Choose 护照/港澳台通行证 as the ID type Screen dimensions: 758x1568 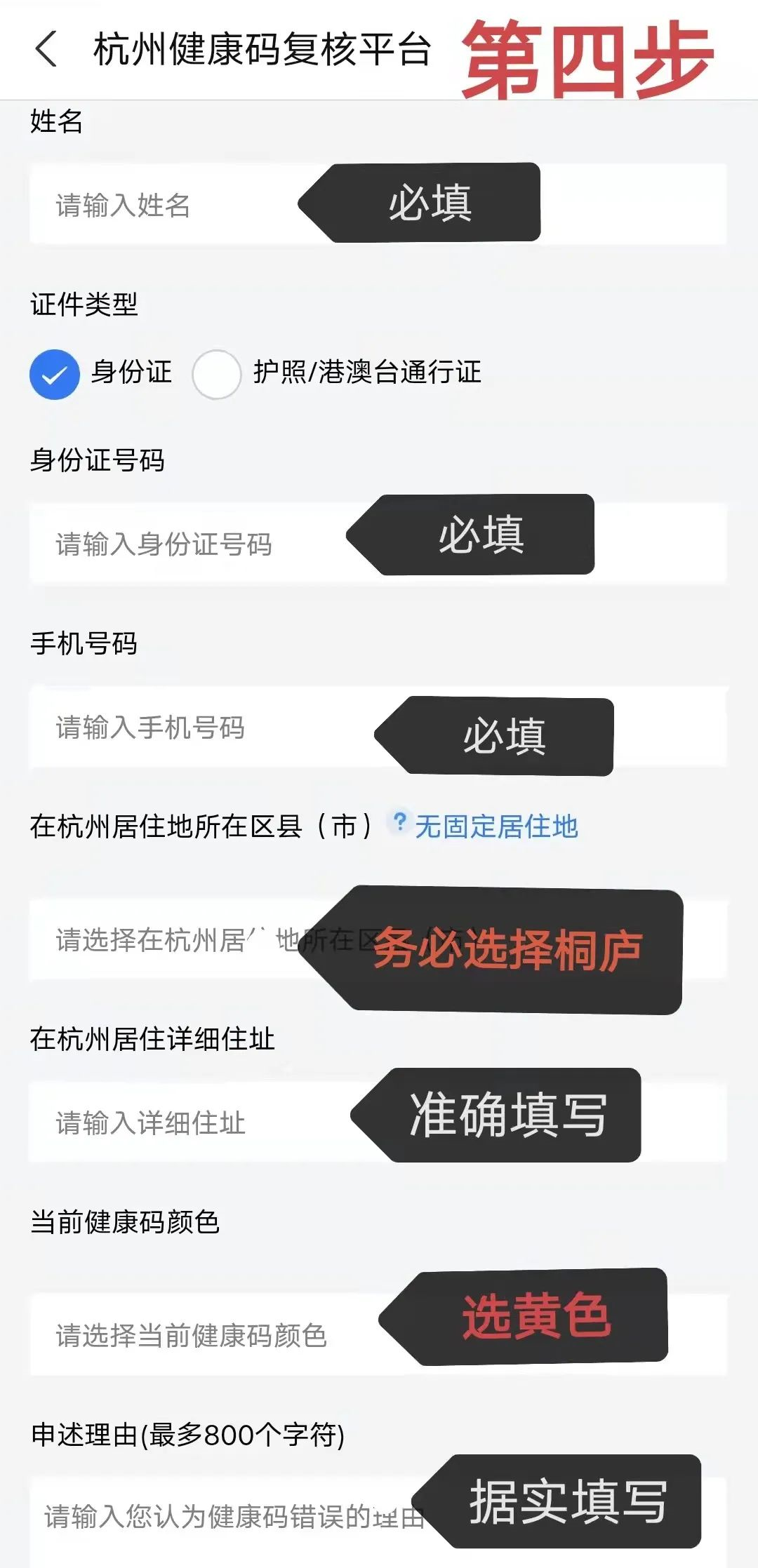217,374
